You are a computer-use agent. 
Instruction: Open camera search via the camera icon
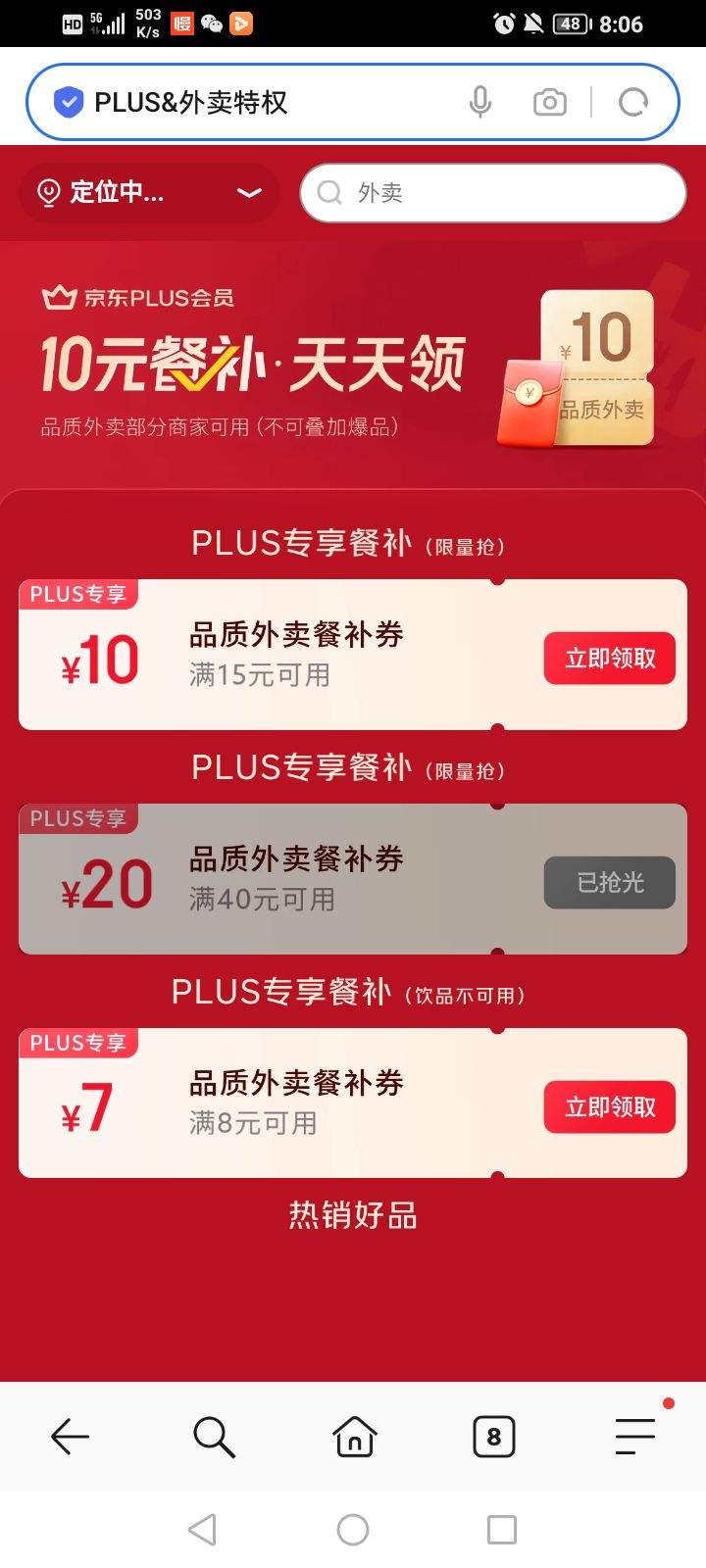point(549,101)
